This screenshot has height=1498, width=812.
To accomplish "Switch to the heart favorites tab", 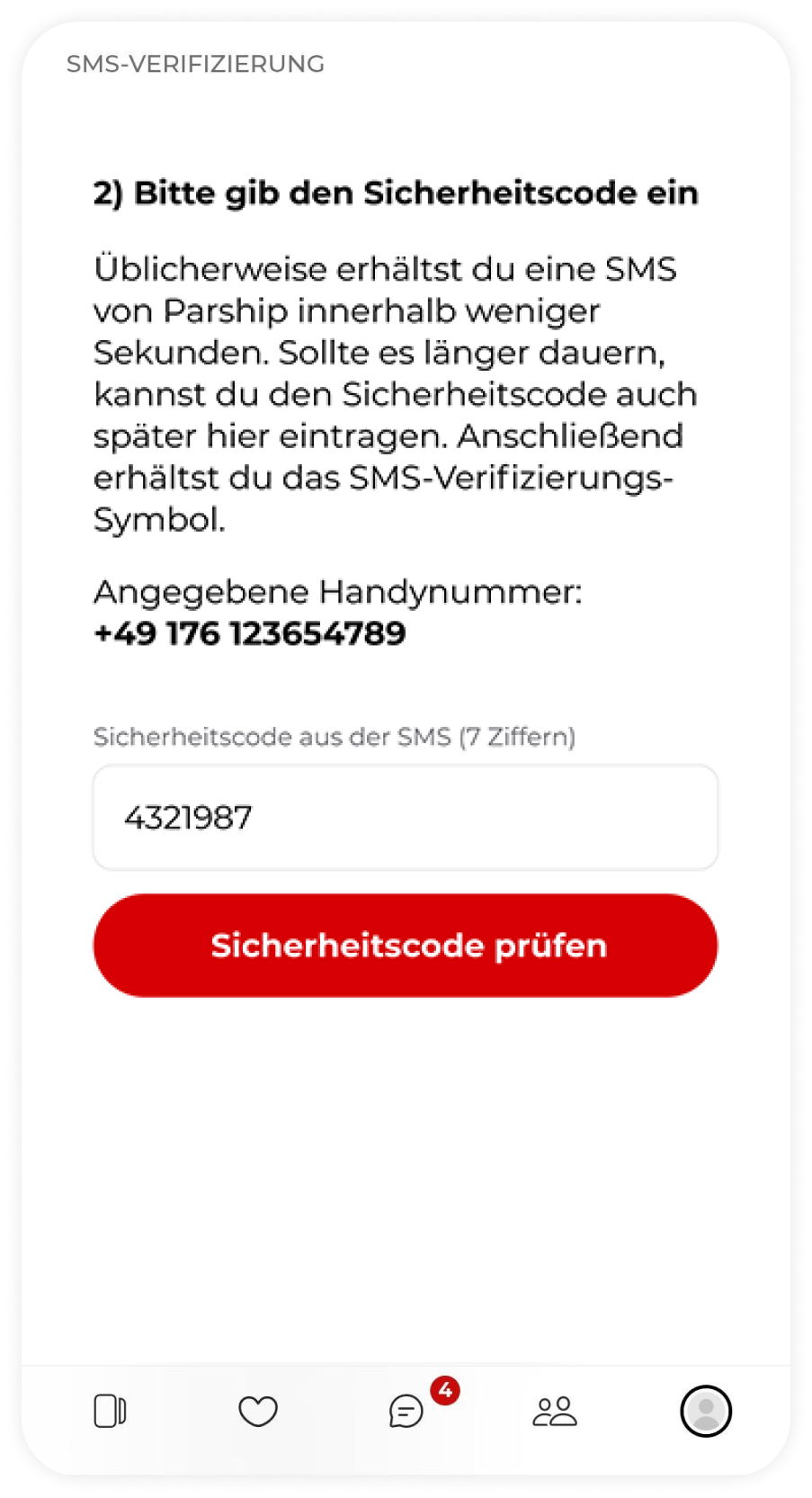I will 258,1411.
